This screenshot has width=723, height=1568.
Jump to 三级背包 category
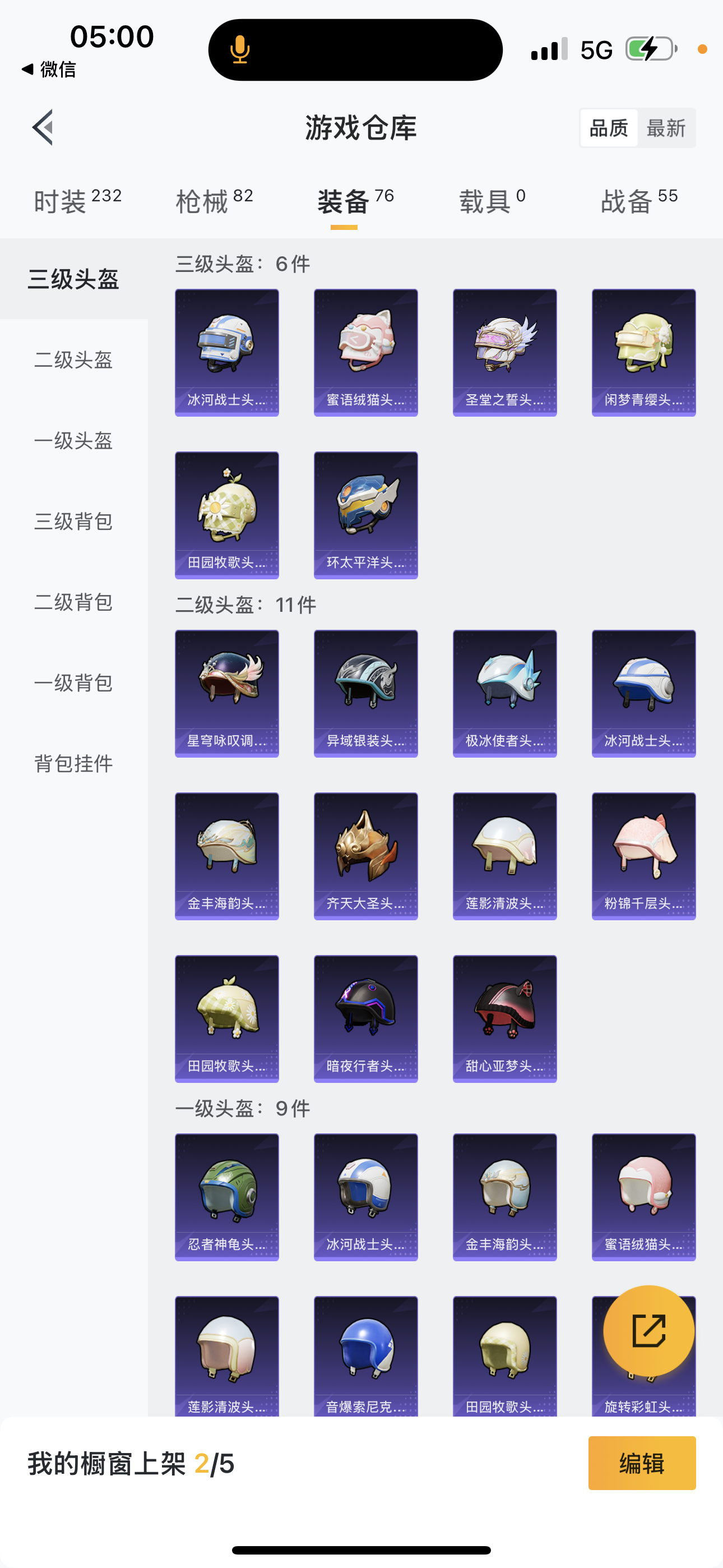click(73, 522)
